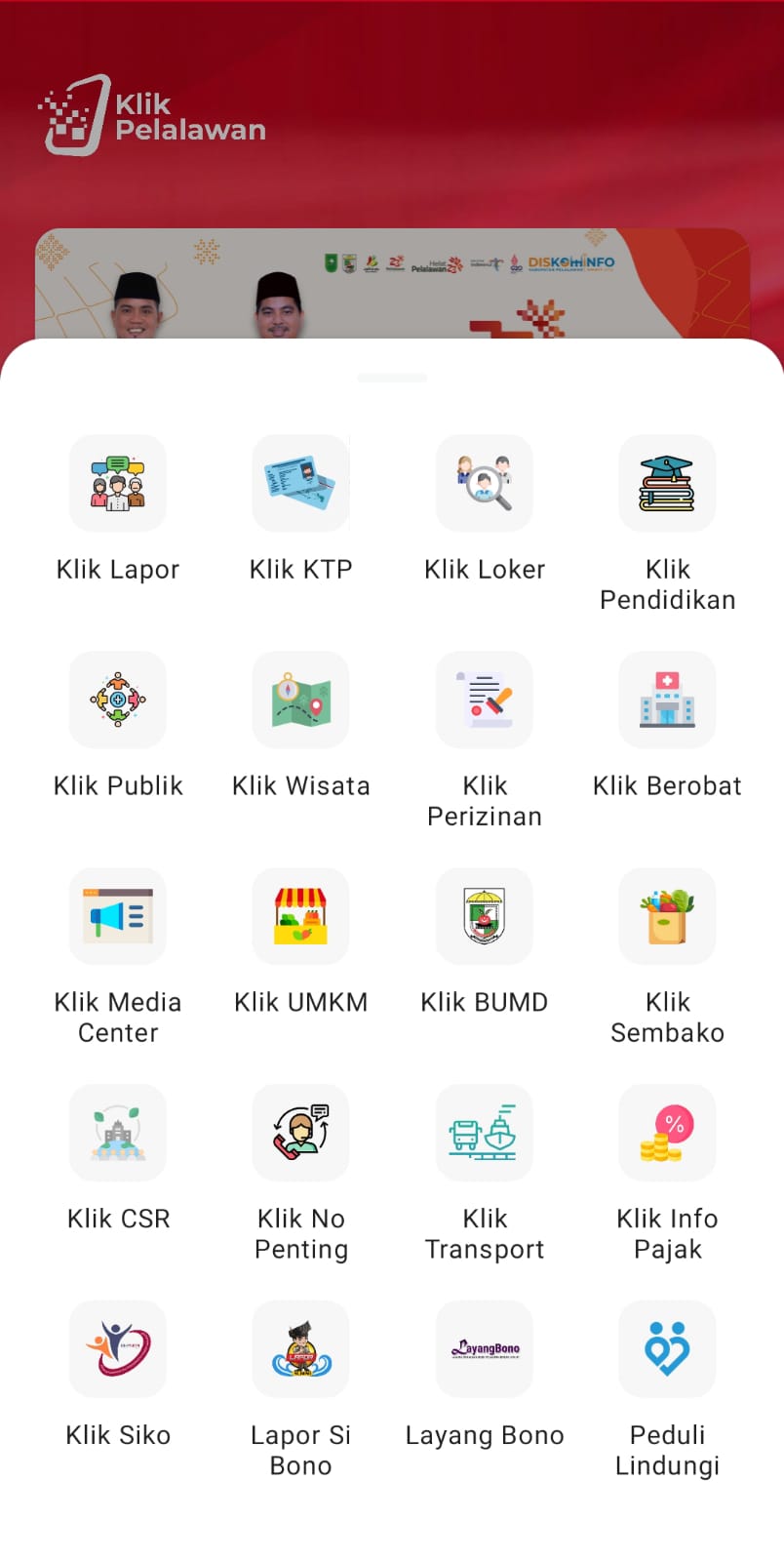The image size is (784, 1561).
Task: Select Klik BUMD
Action: point(485,917)
